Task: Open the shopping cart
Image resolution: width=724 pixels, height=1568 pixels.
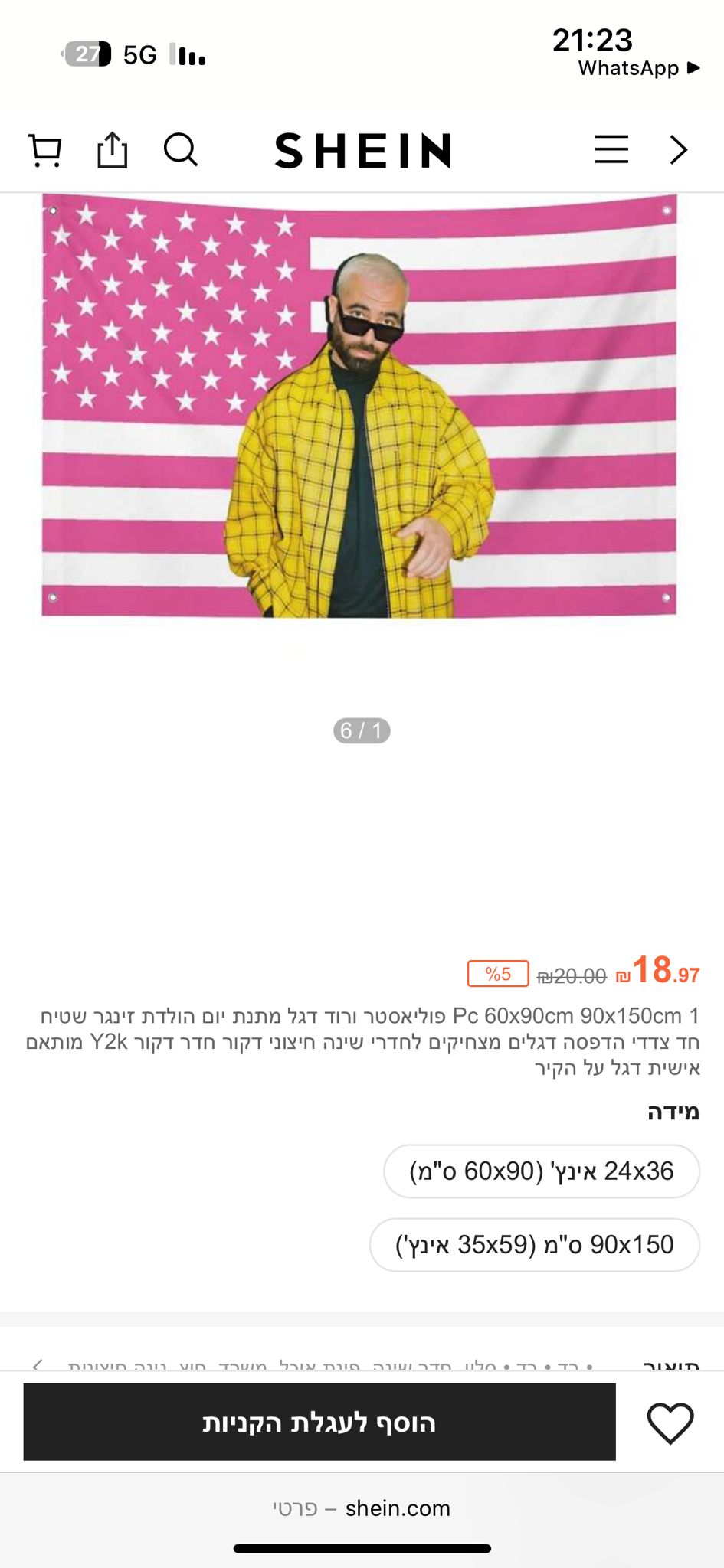Action: pos(45,150)
